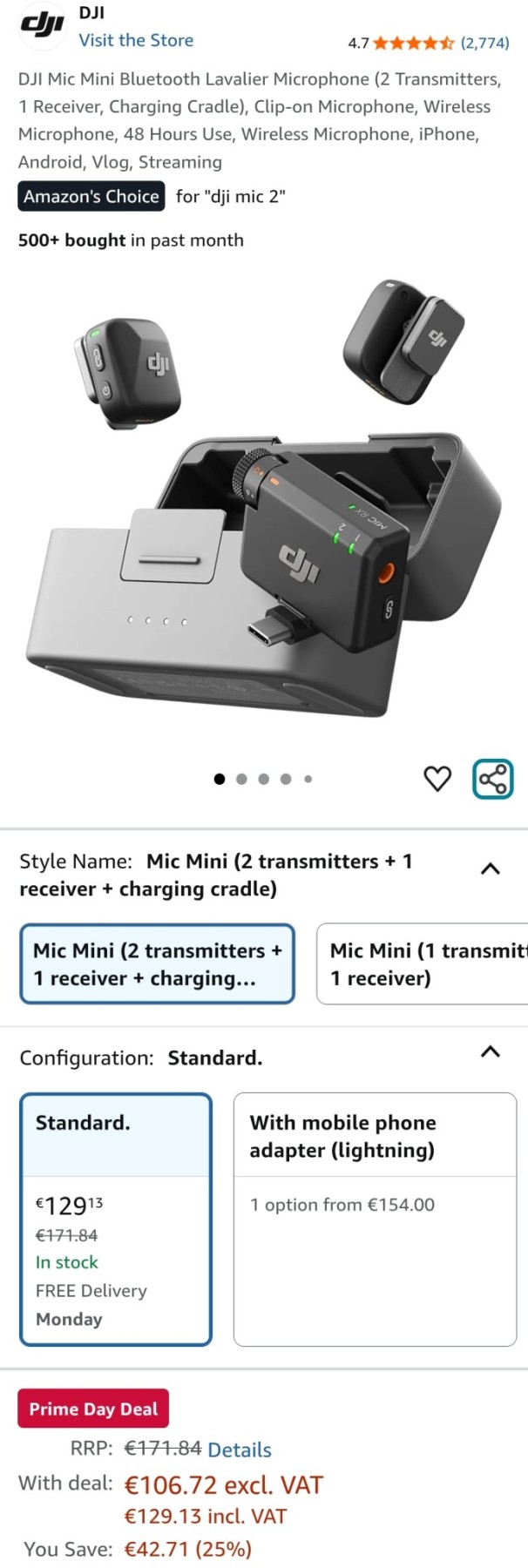Select Mic Mini 2 transmitters + 1 receiver + charging
This screenshot has height=1568, width=528.
[x=157, y=963]
